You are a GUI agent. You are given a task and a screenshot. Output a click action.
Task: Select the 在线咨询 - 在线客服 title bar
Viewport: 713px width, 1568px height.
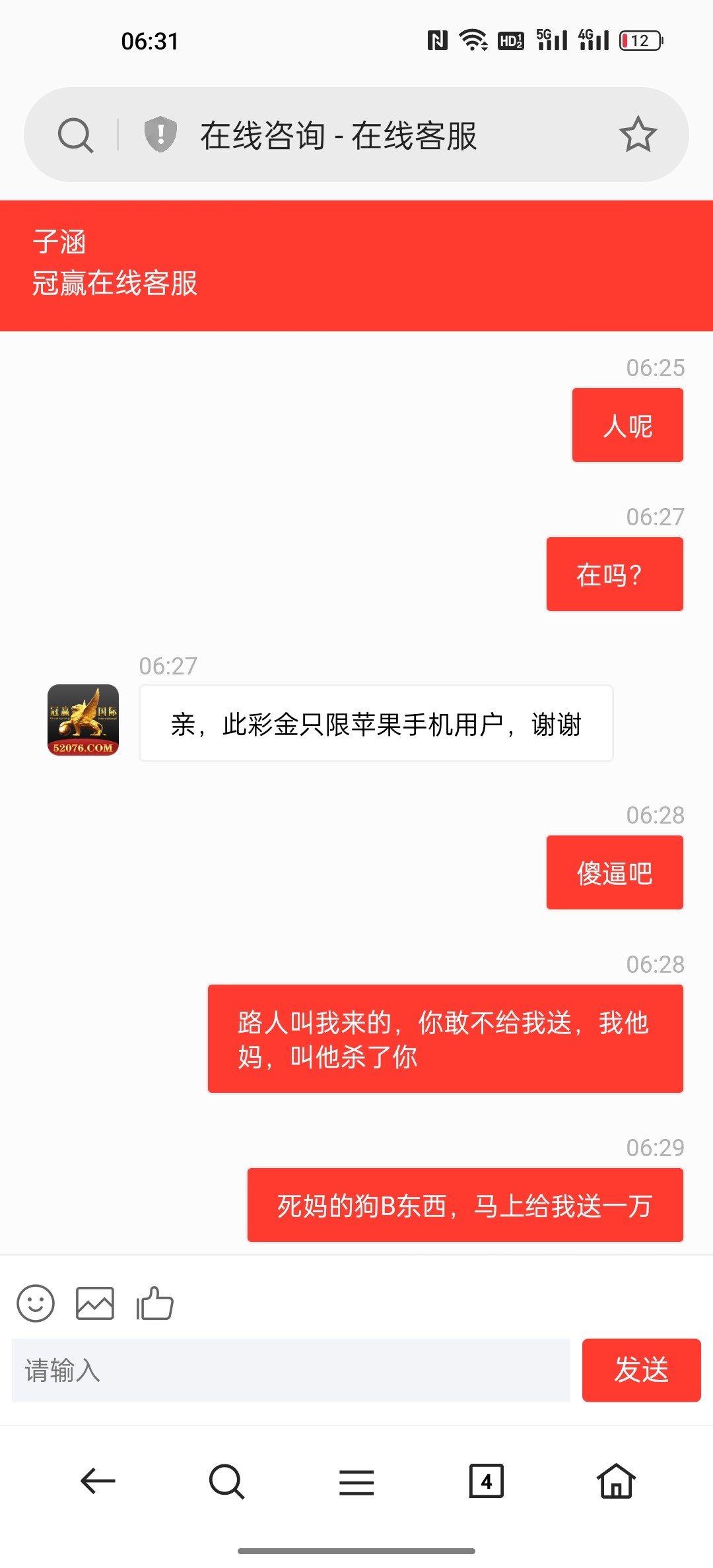(339, 134)
